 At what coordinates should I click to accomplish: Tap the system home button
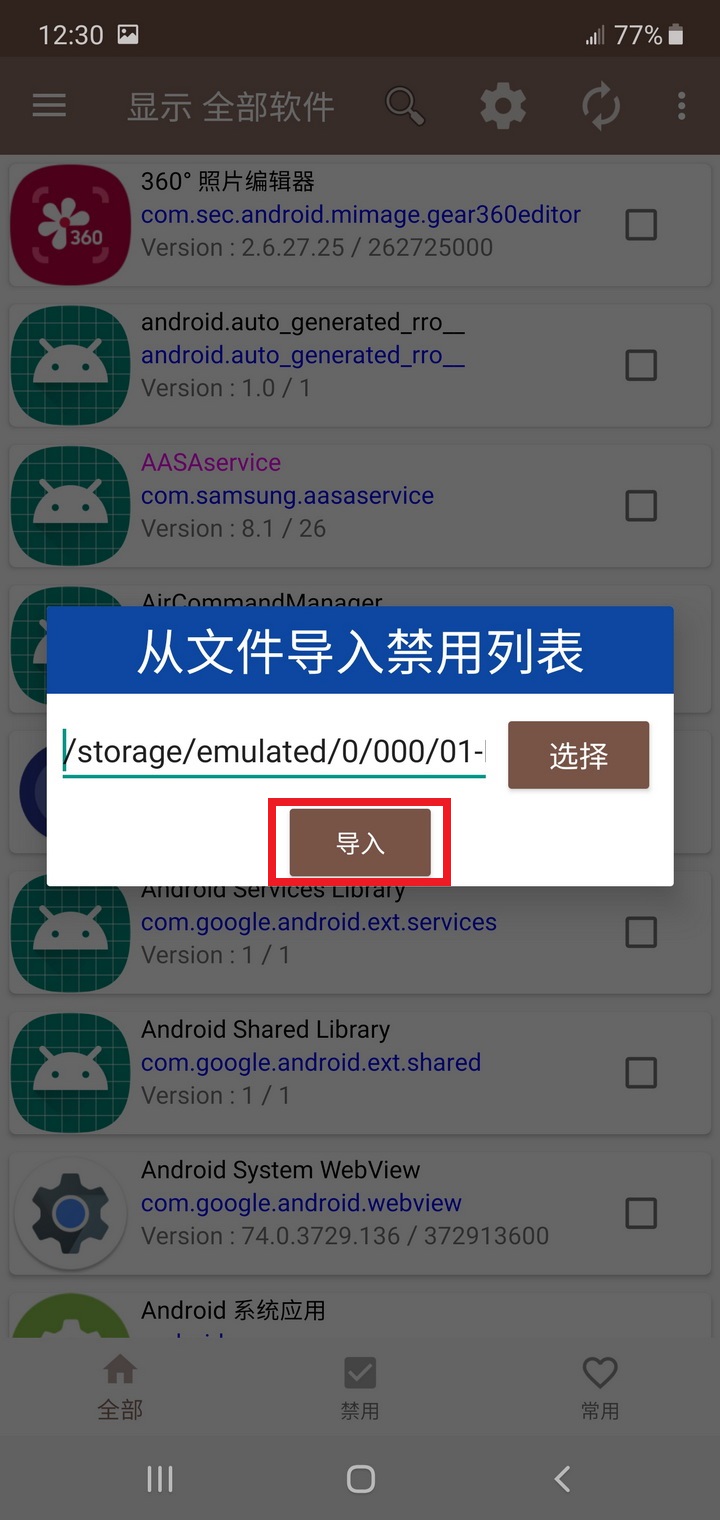coord(360,1478)
